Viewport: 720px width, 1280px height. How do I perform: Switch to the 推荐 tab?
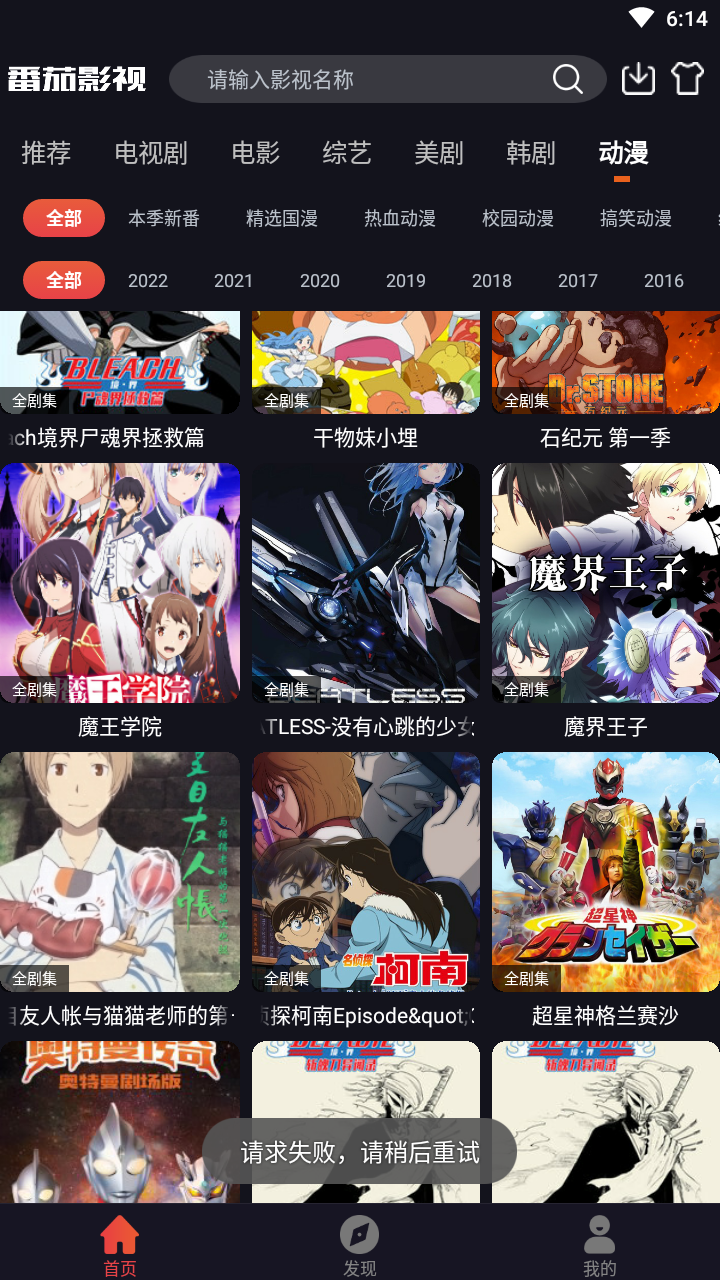tap(46, 153)
